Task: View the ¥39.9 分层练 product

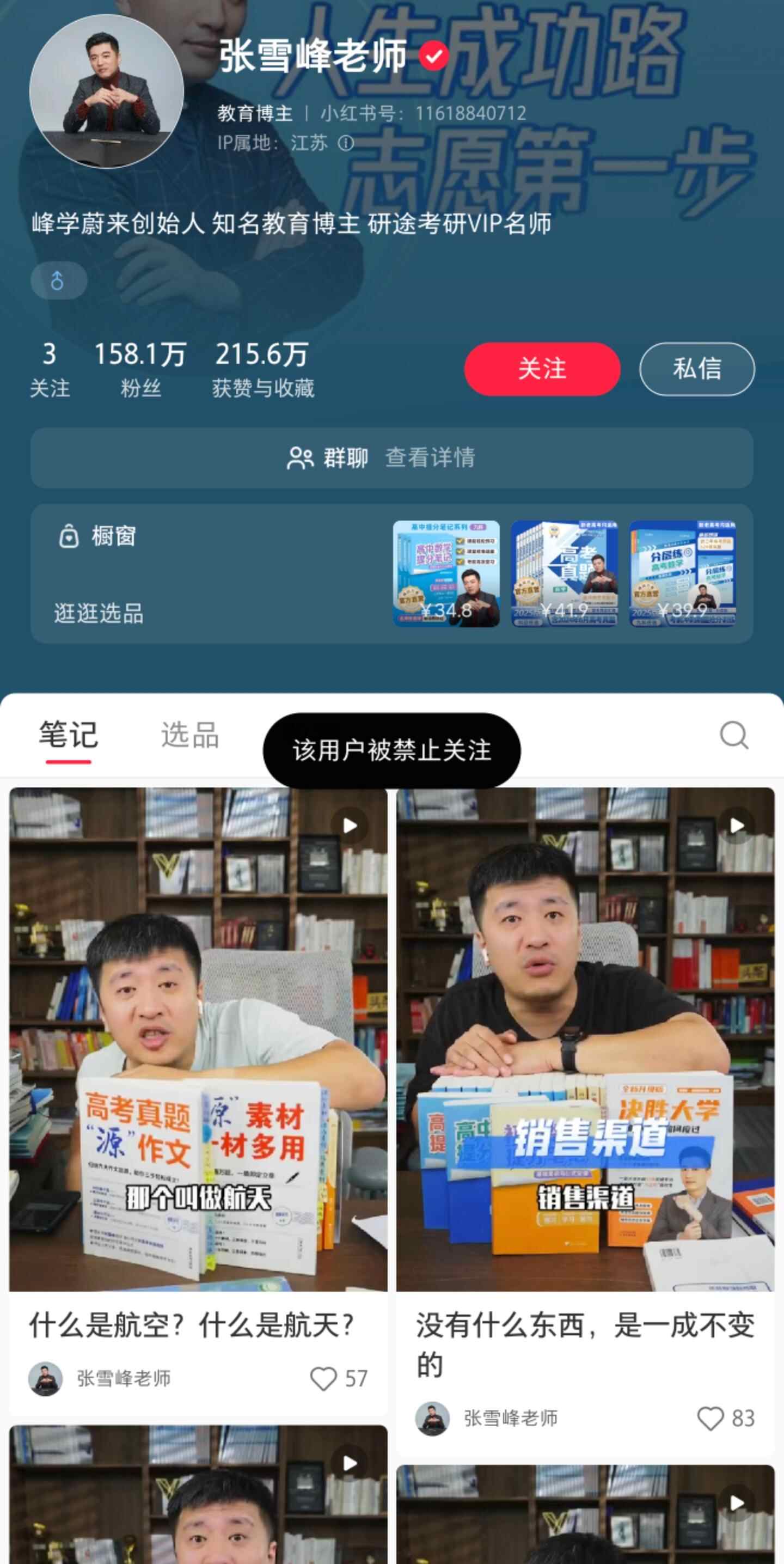Action: (x=682, y=574)
